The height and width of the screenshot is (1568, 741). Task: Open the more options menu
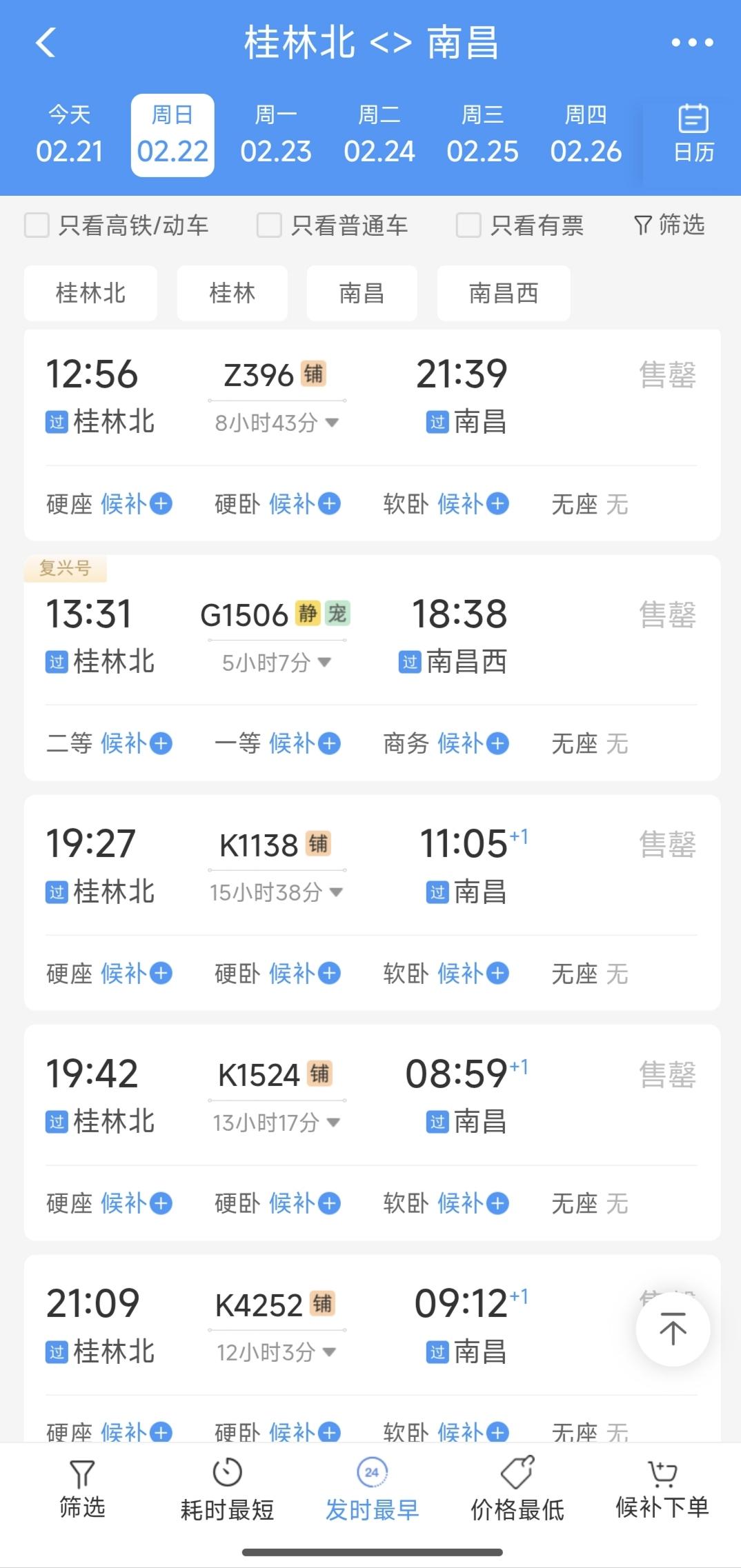pos(693,43)
